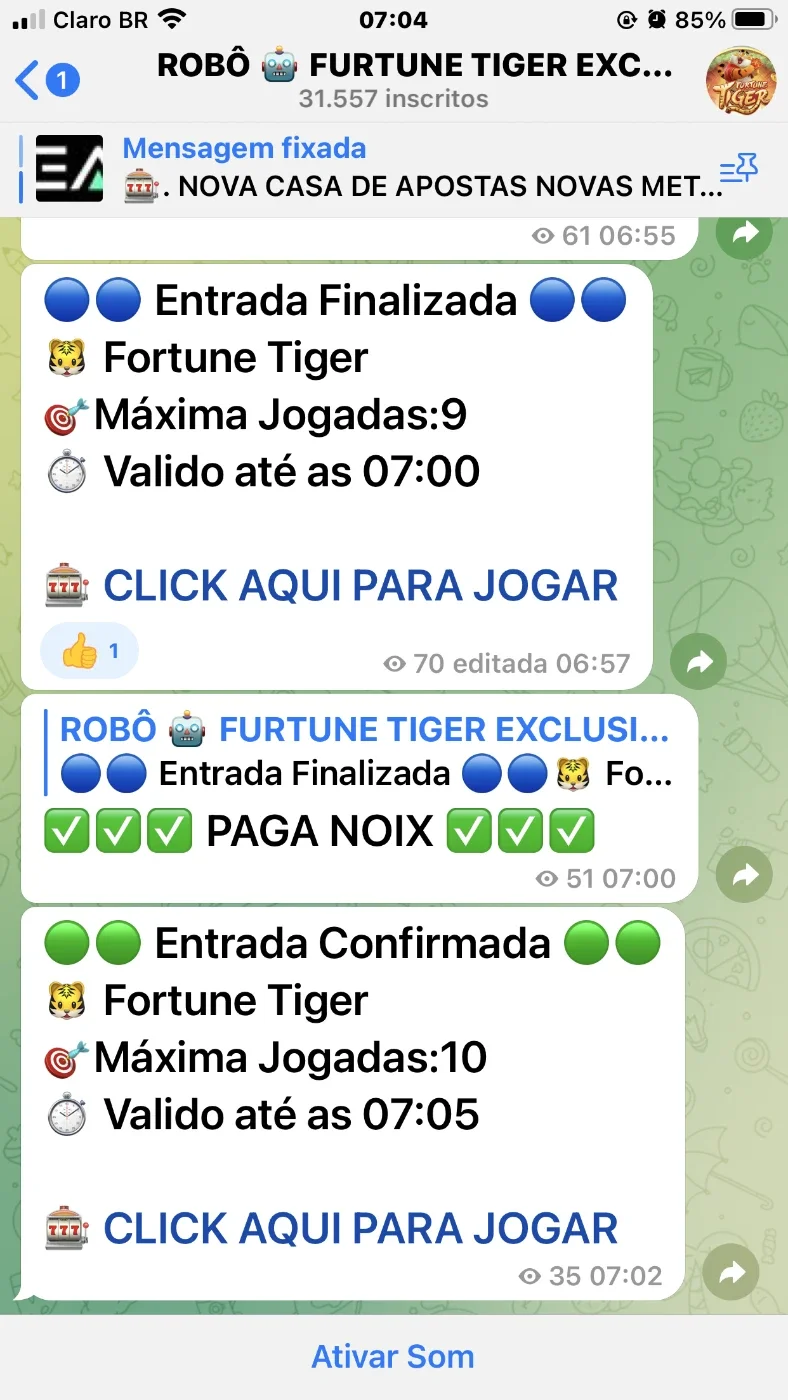Open CLICK AQUI PARA JOGAR in Entrada Confirmada
The image size is (788, 1400).
(x=360, y=1229)
